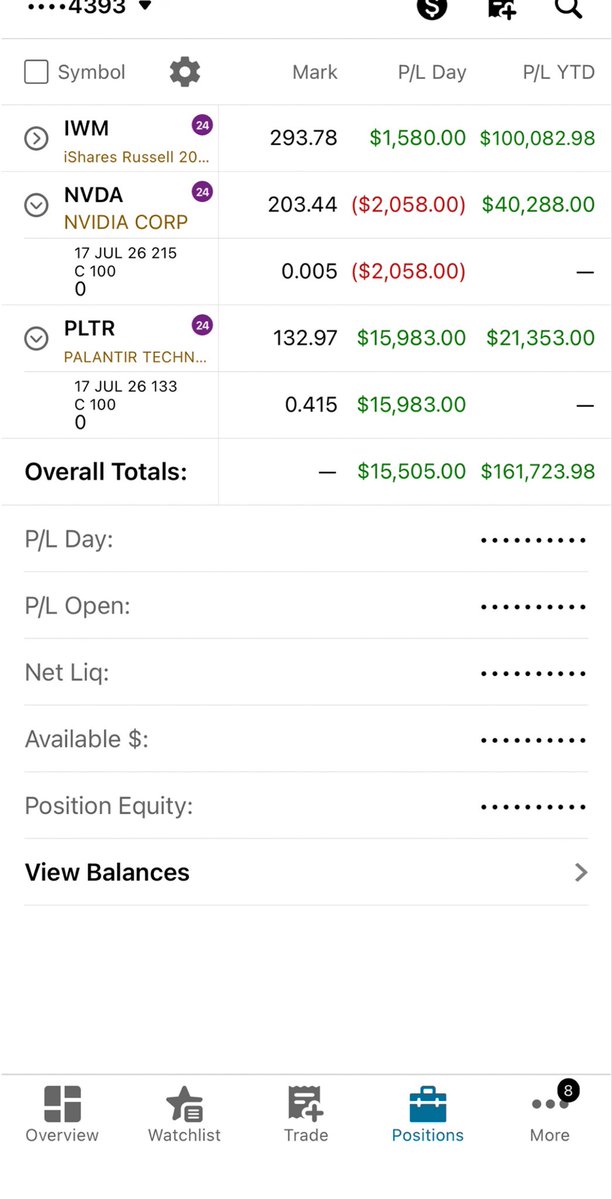The width and height of the screenshot is (612, 1199).
Task: Open the search magnifier
Action: click(568, 8)
